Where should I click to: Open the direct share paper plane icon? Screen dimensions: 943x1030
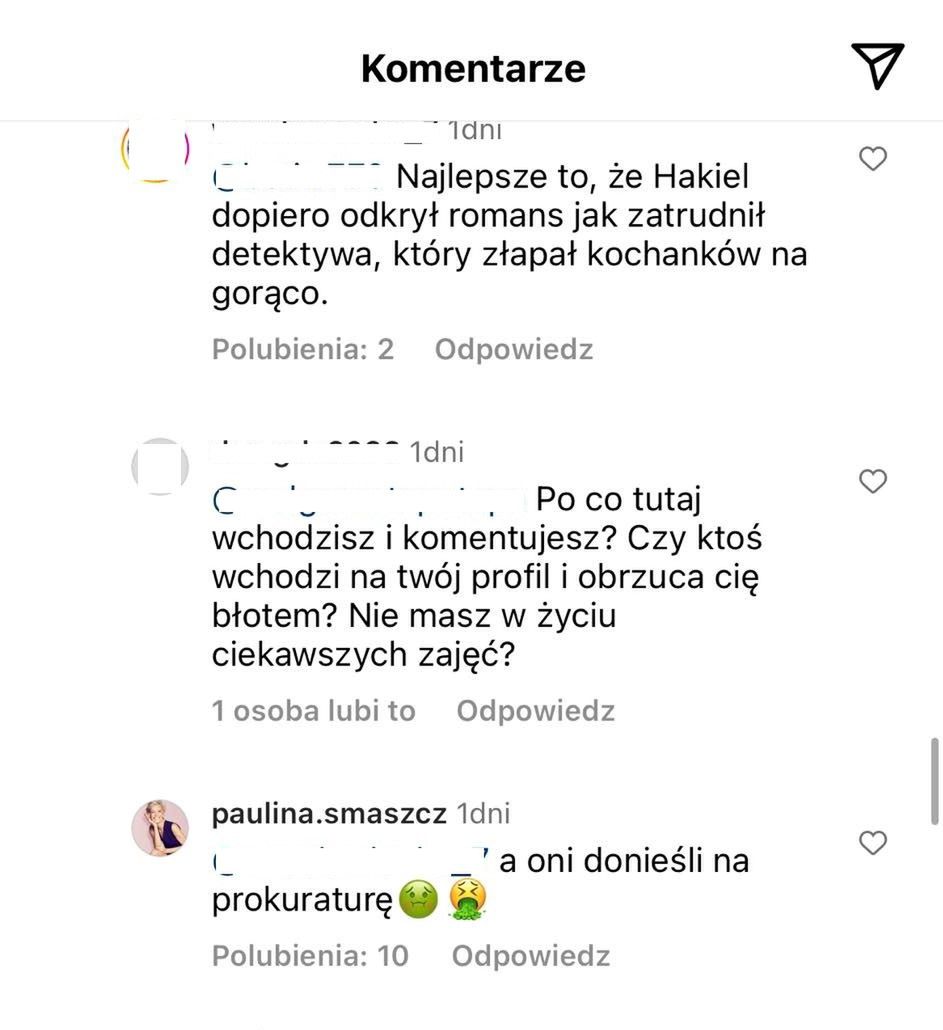click(x=878, y=66)
